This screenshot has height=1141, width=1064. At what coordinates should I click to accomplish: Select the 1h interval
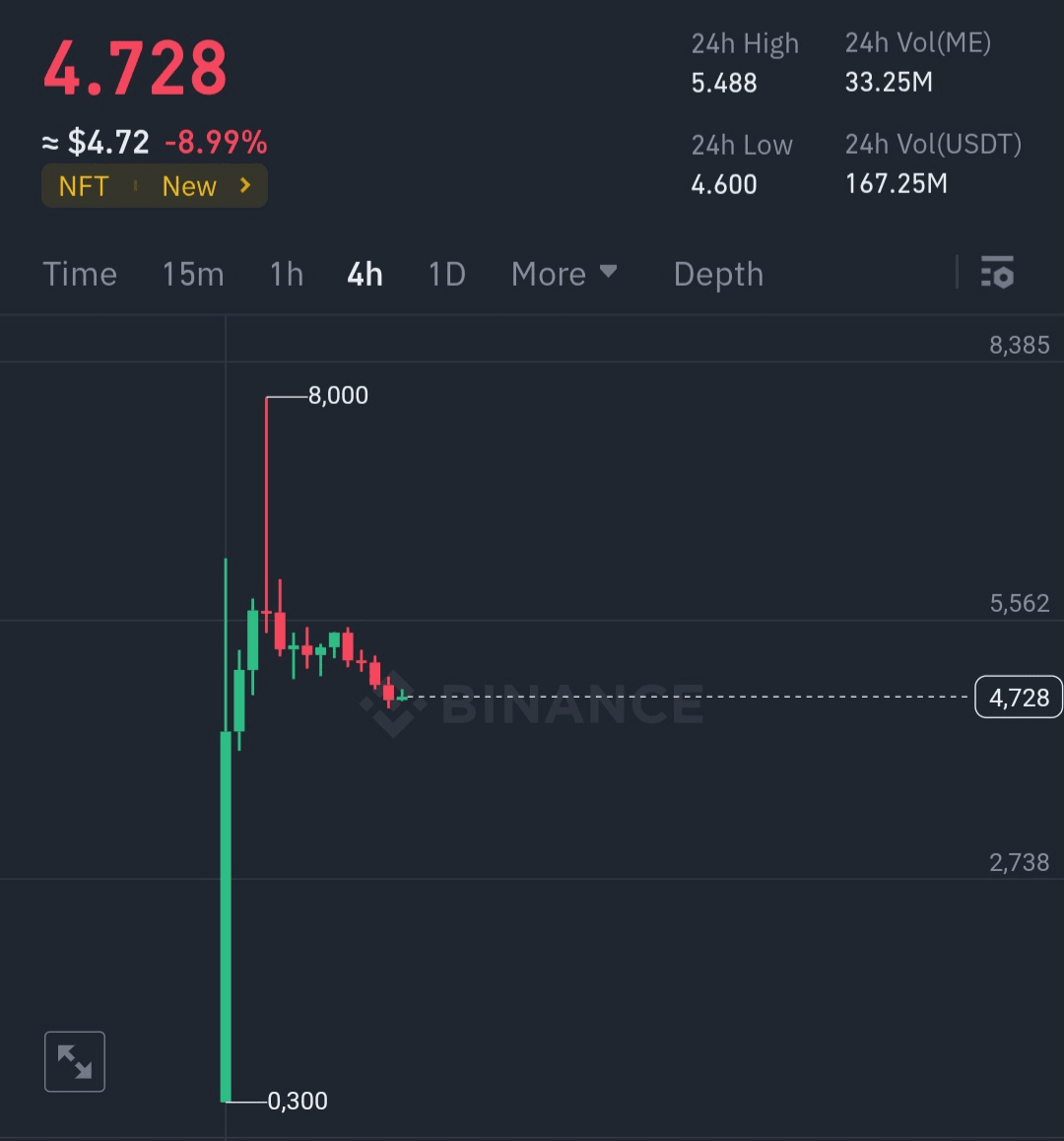287,274
